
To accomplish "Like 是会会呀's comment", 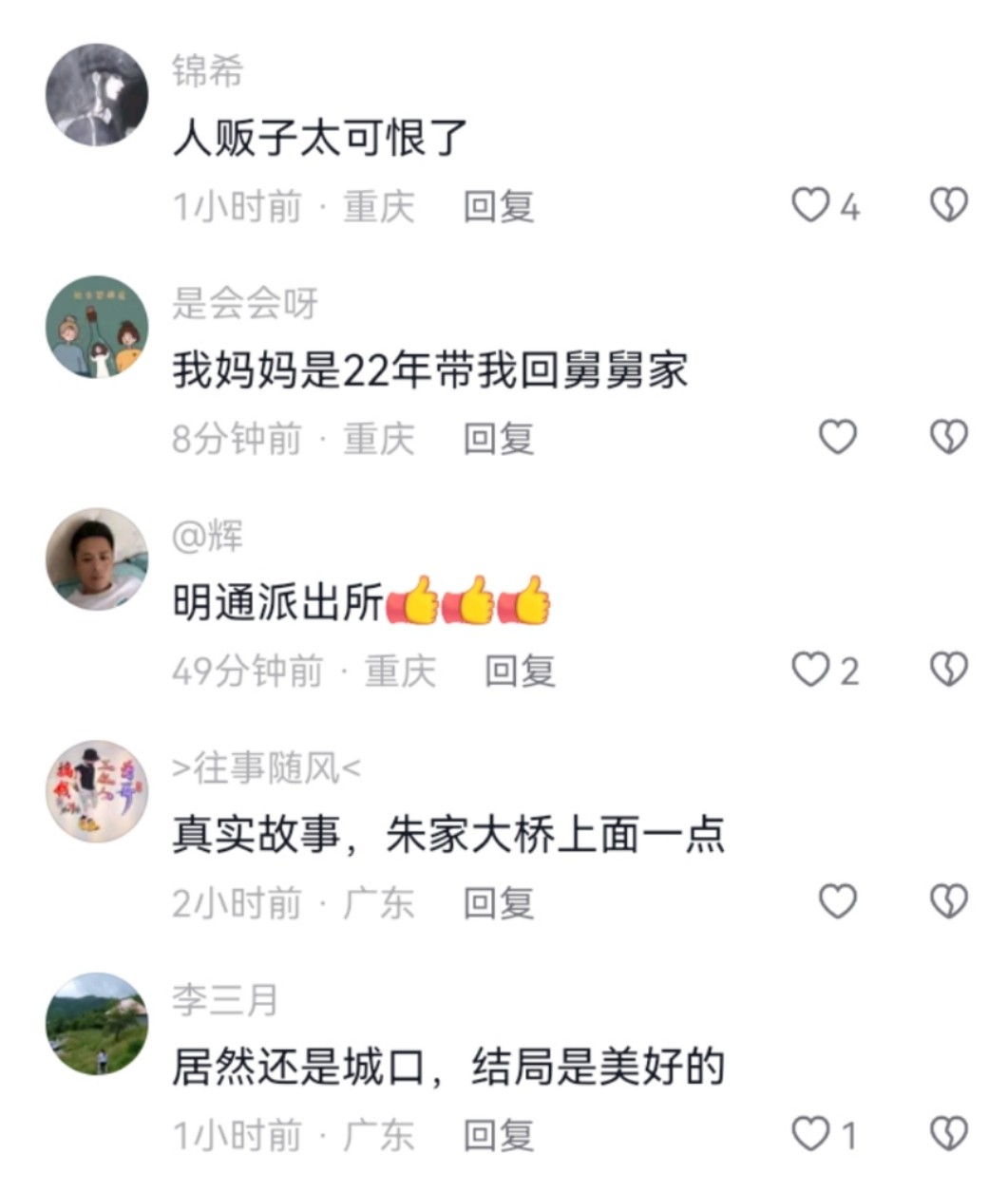I will click(x=837, y=437).
